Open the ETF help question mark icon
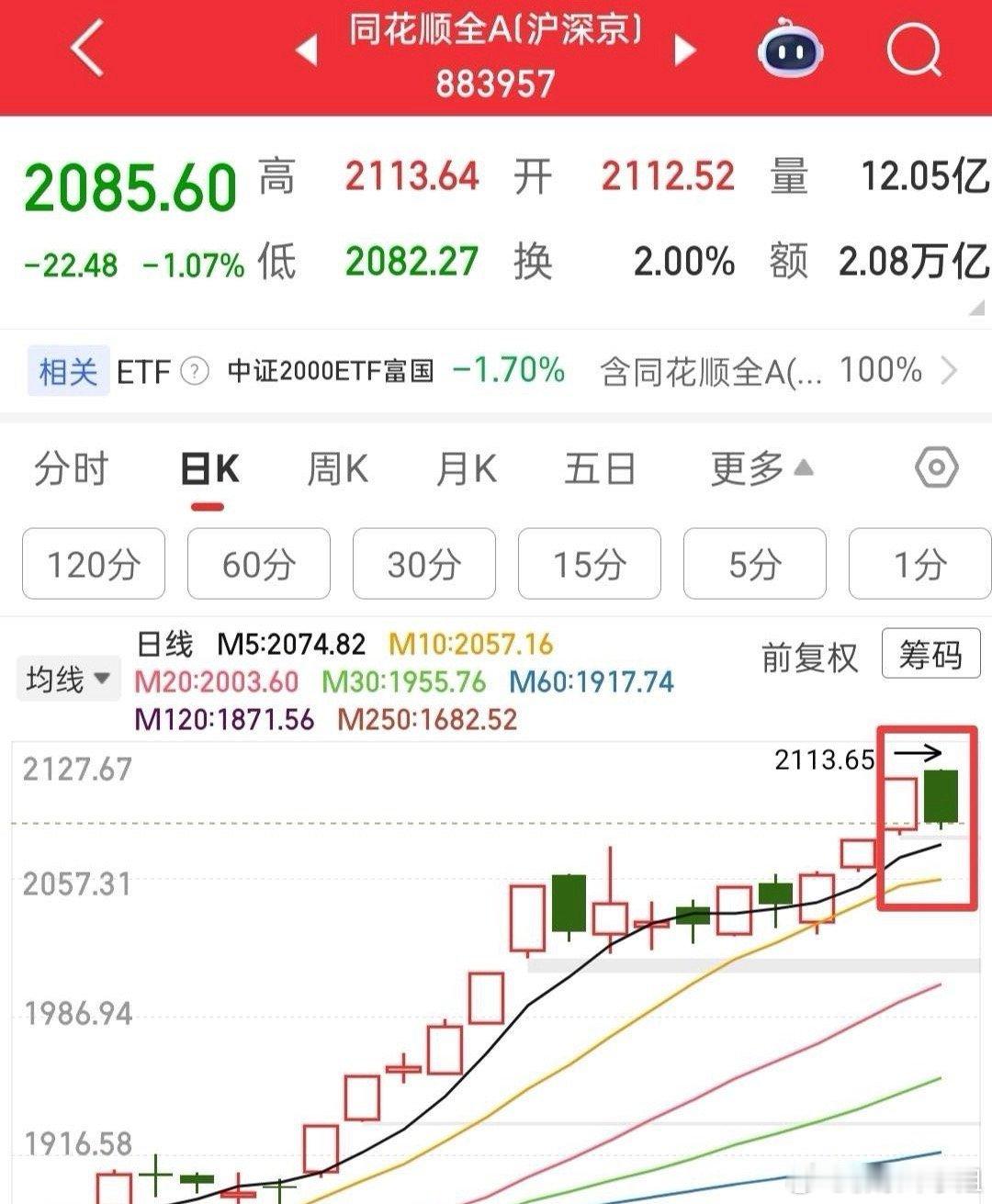The image size is (992, 1204). 194,371
